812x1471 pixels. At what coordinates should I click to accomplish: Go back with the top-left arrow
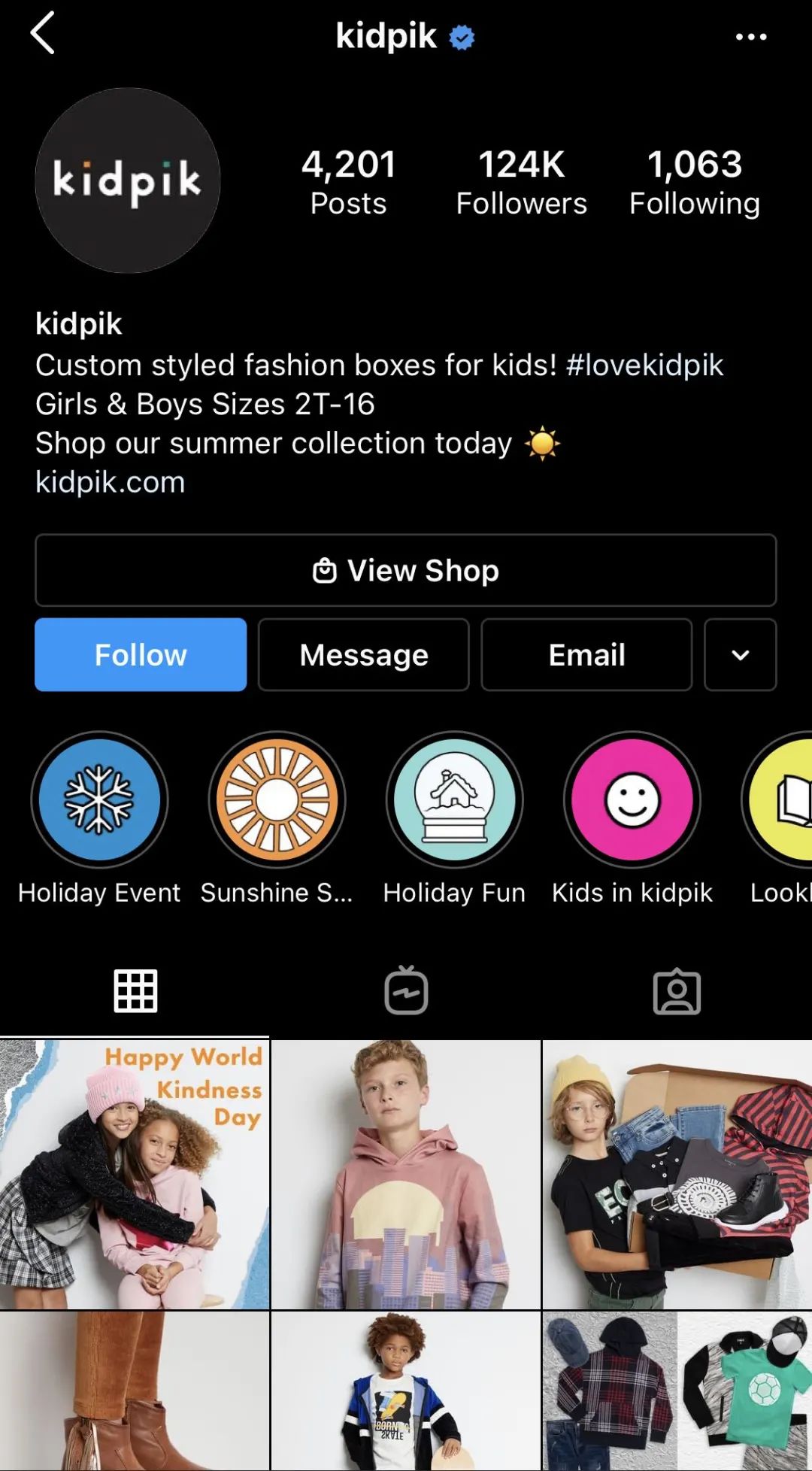(x=43, y=33)
